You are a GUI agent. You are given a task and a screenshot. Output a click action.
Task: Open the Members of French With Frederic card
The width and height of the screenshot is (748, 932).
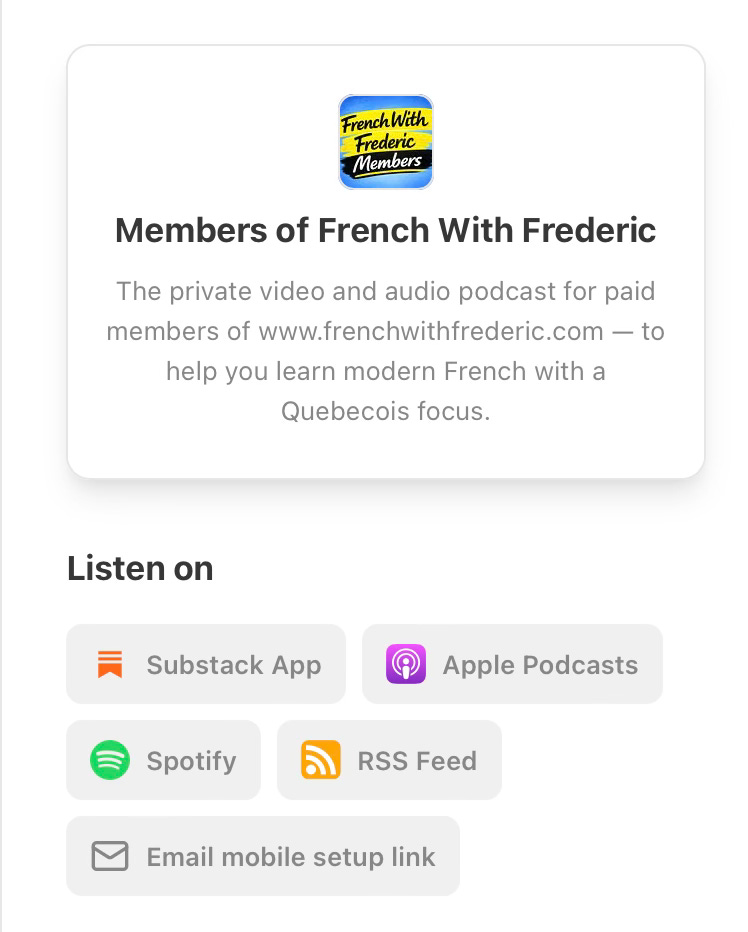pyautogui.click(x=386, y=231)
